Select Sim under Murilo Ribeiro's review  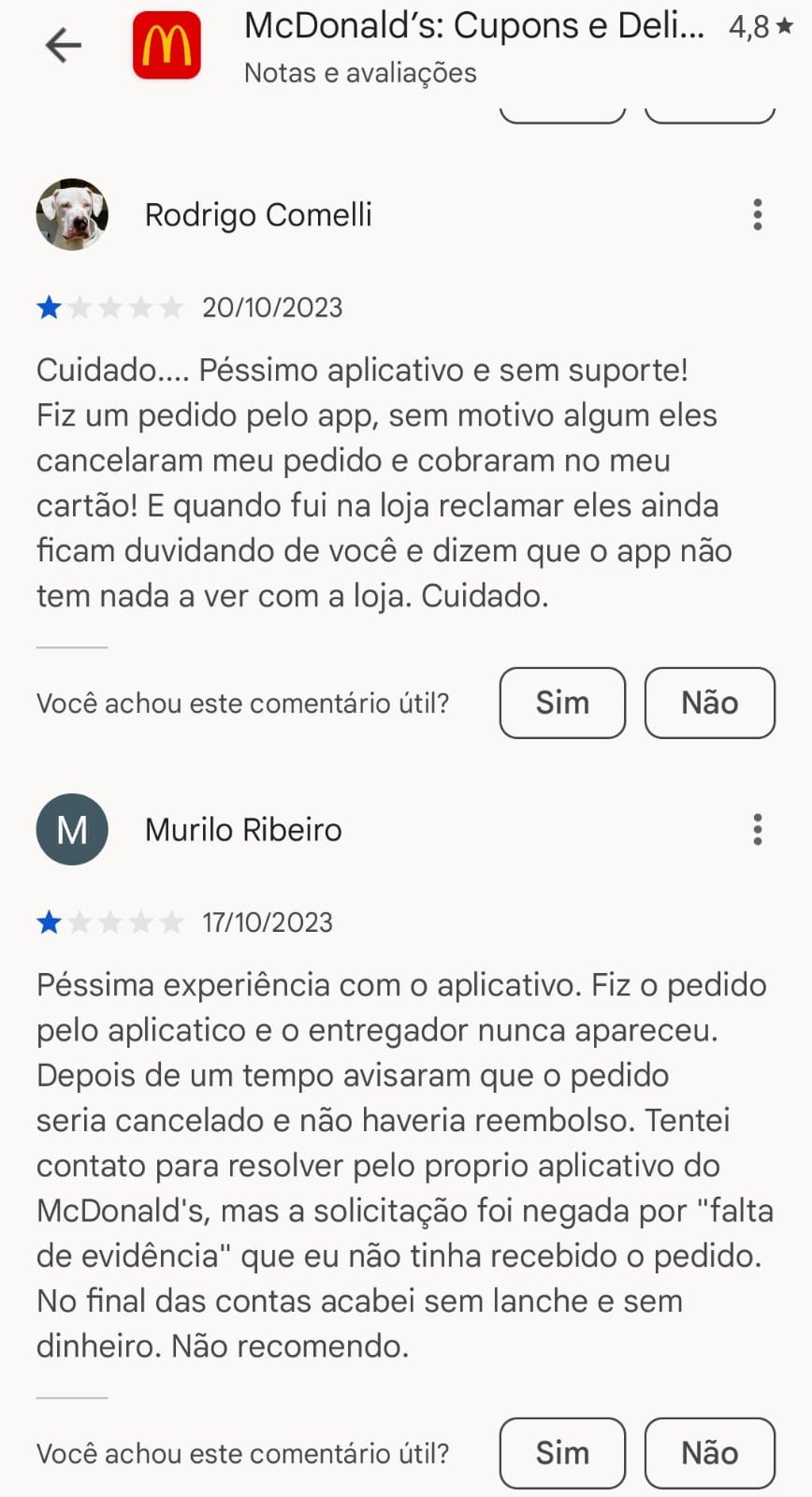[562, 1453]
